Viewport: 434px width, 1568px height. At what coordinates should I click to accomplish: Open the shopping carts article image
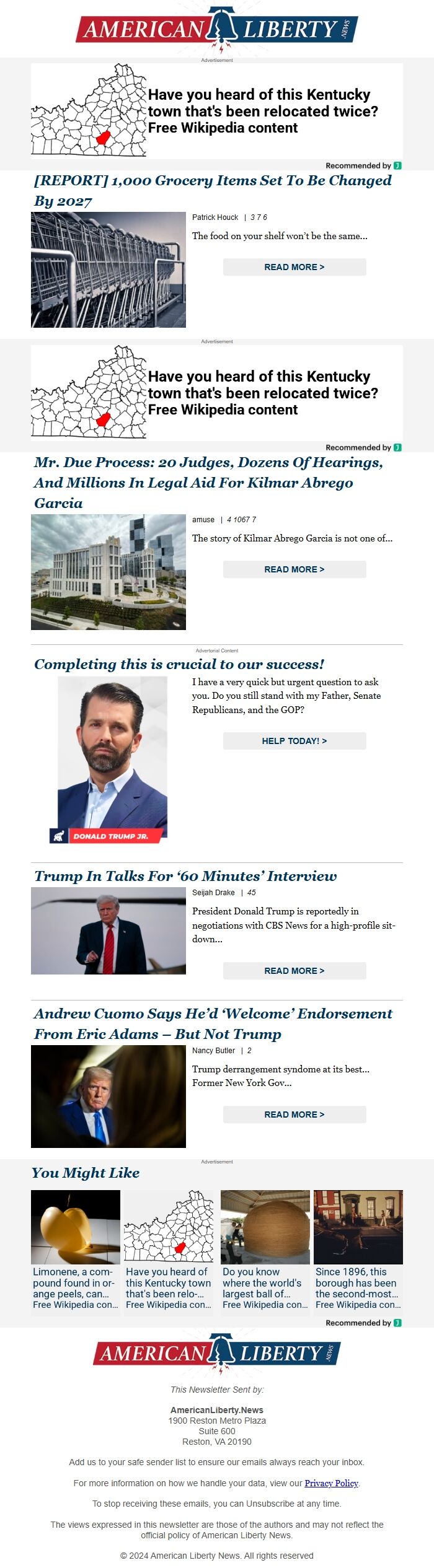[x=108, y=269]
